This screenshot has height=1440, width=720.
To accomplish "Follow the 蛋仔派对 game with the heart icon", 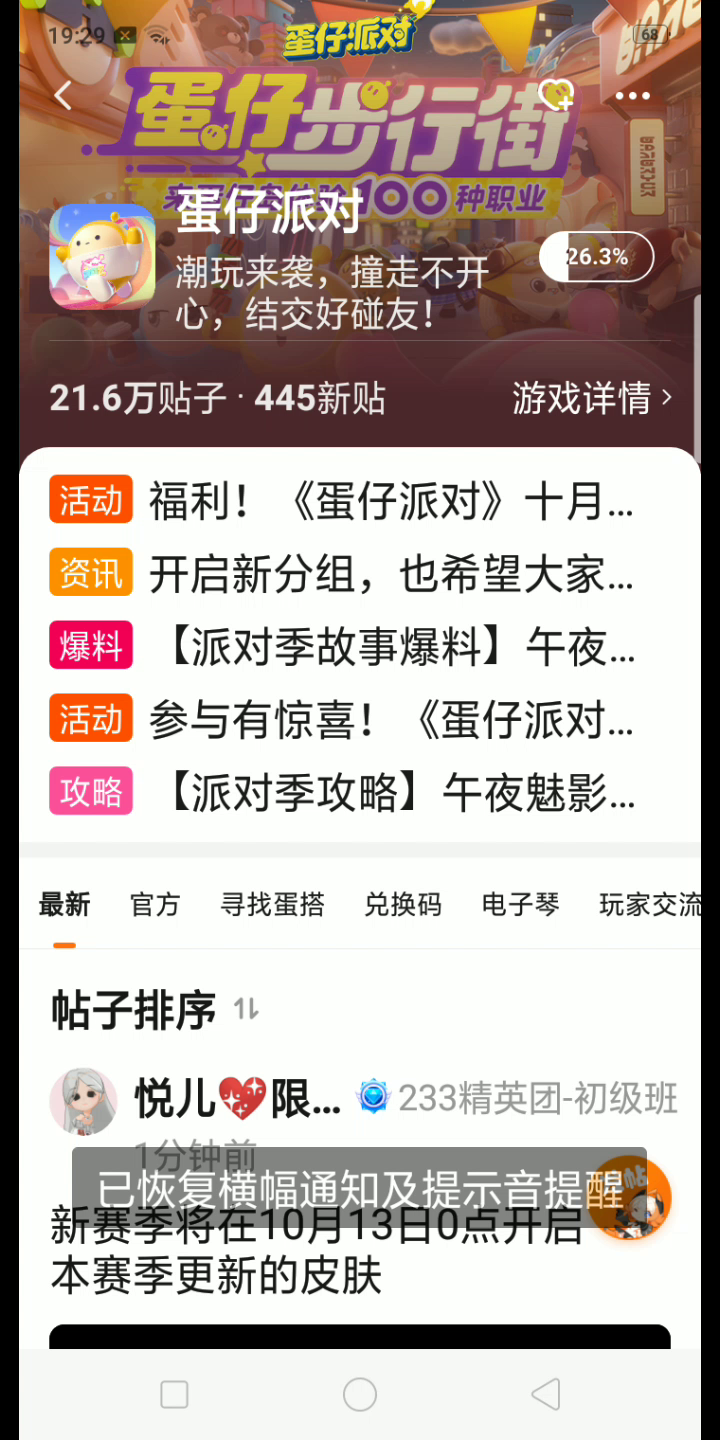I will [555, 95].
